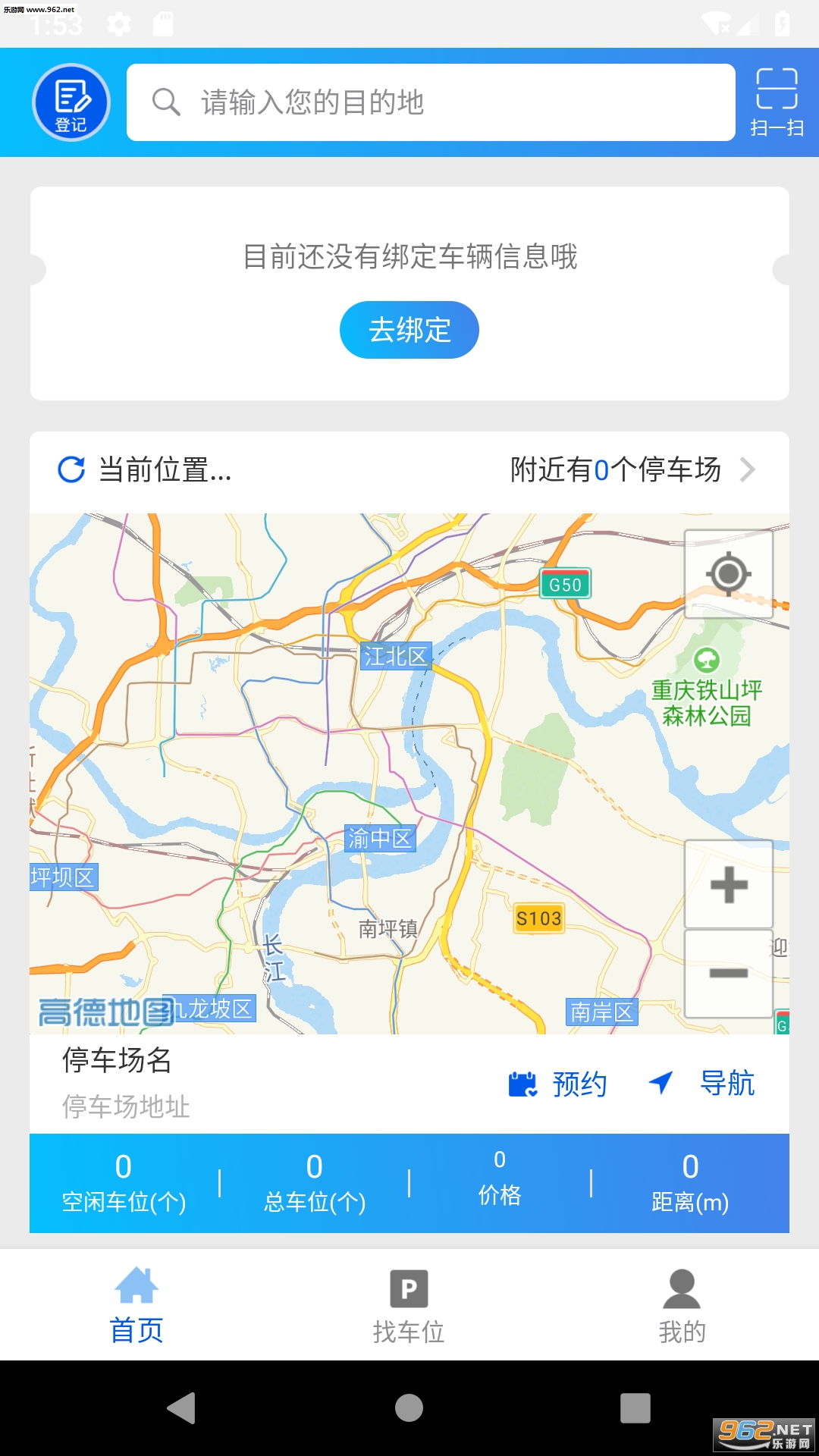Open the 扫一扫 scanner
Image resolution: width=819 pixels, height=1456 pixels.
(777, 102)
